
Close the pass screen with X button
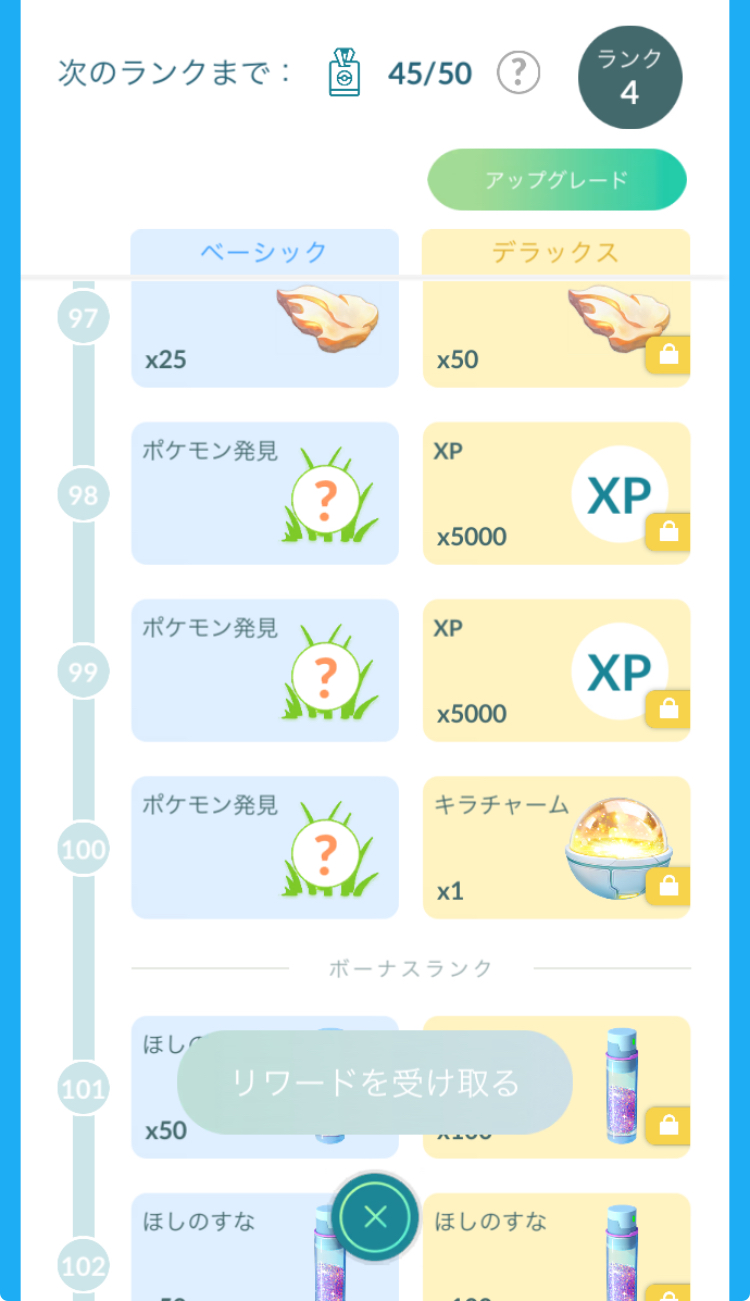[x=375, y=1217]
